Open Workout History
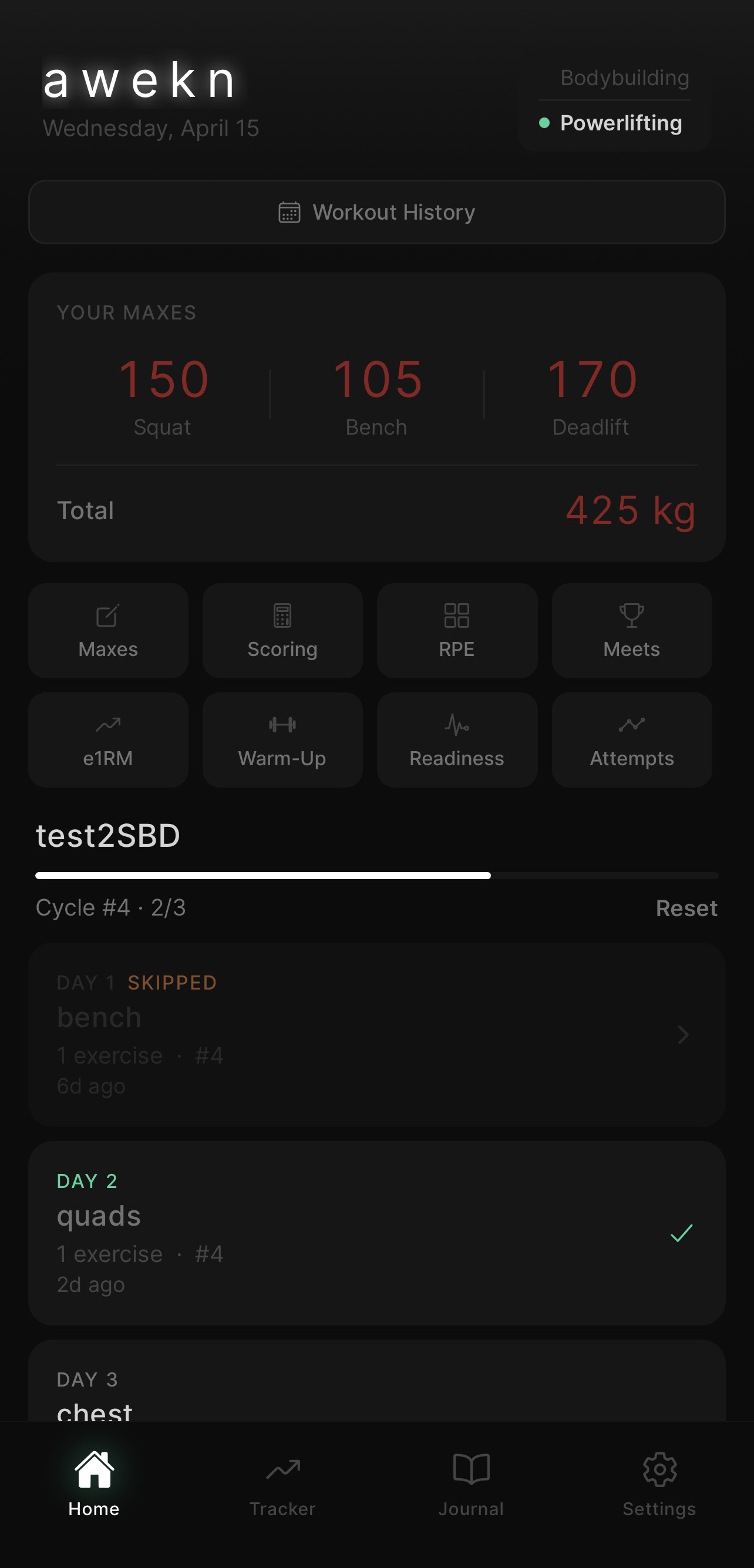754x1568 pixels. pos(376,213)
